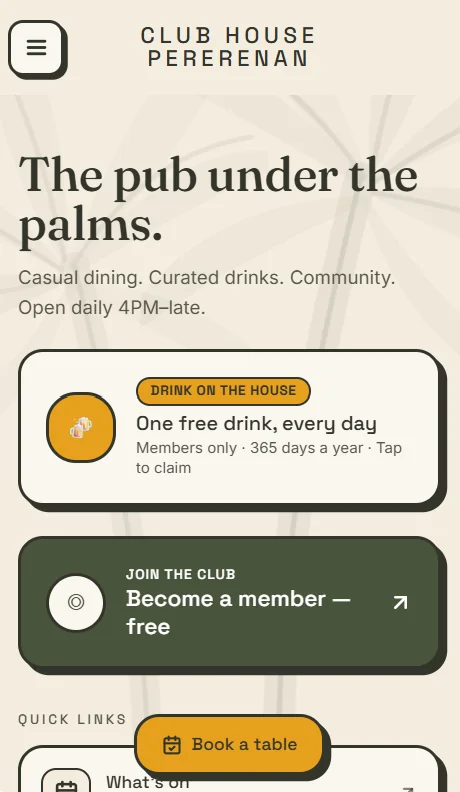The width and height of the screenshot is (460, 792).
Task: Open the What's on quick link
Action: 229,770
